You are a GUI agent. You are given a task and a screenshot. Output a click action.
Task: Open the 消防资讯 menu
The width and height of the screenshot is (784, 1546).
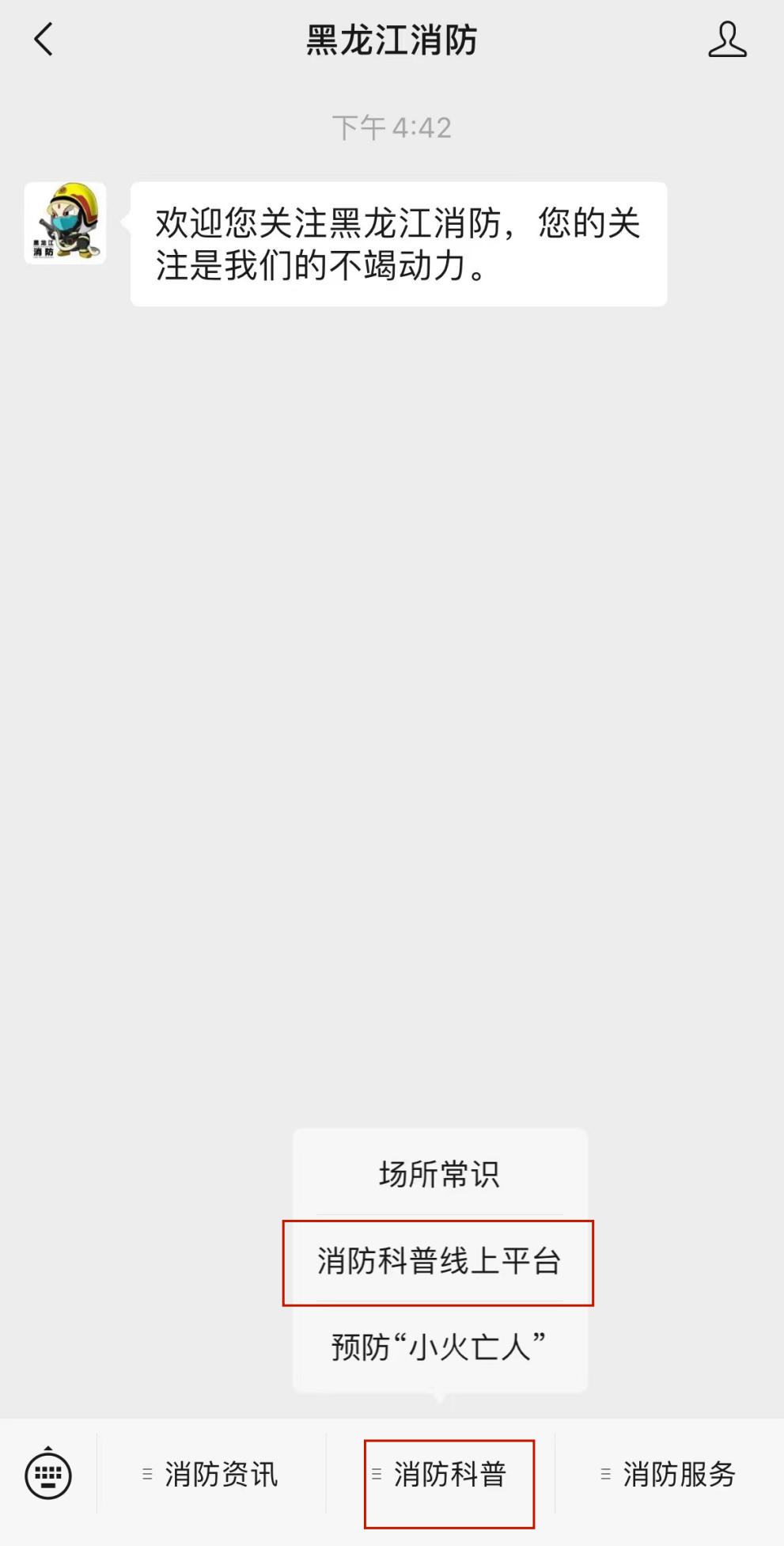(x=211, y=1474)
